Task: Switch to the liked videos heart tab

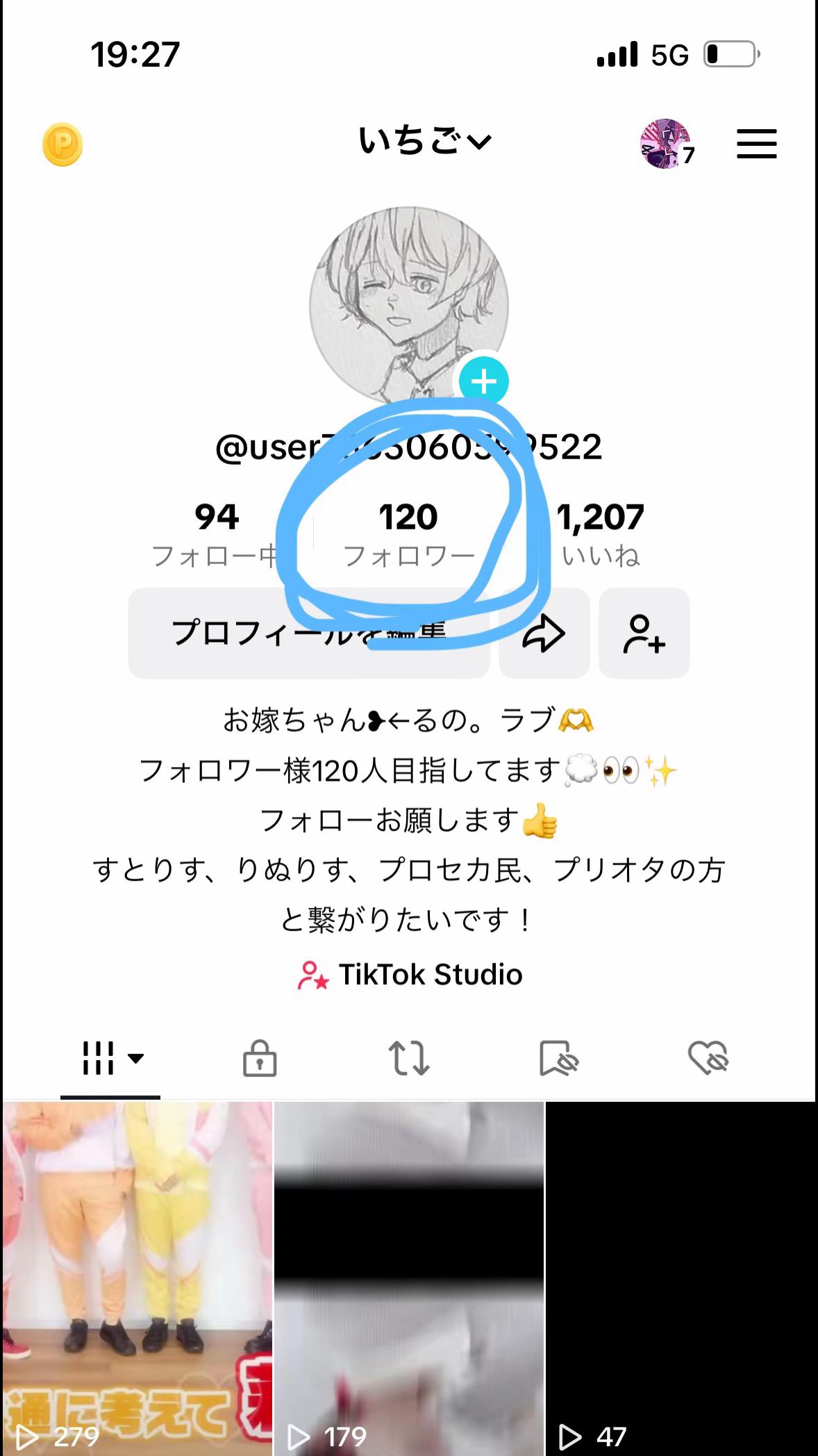Action: pyautogui.click(x=708, y=1059)
